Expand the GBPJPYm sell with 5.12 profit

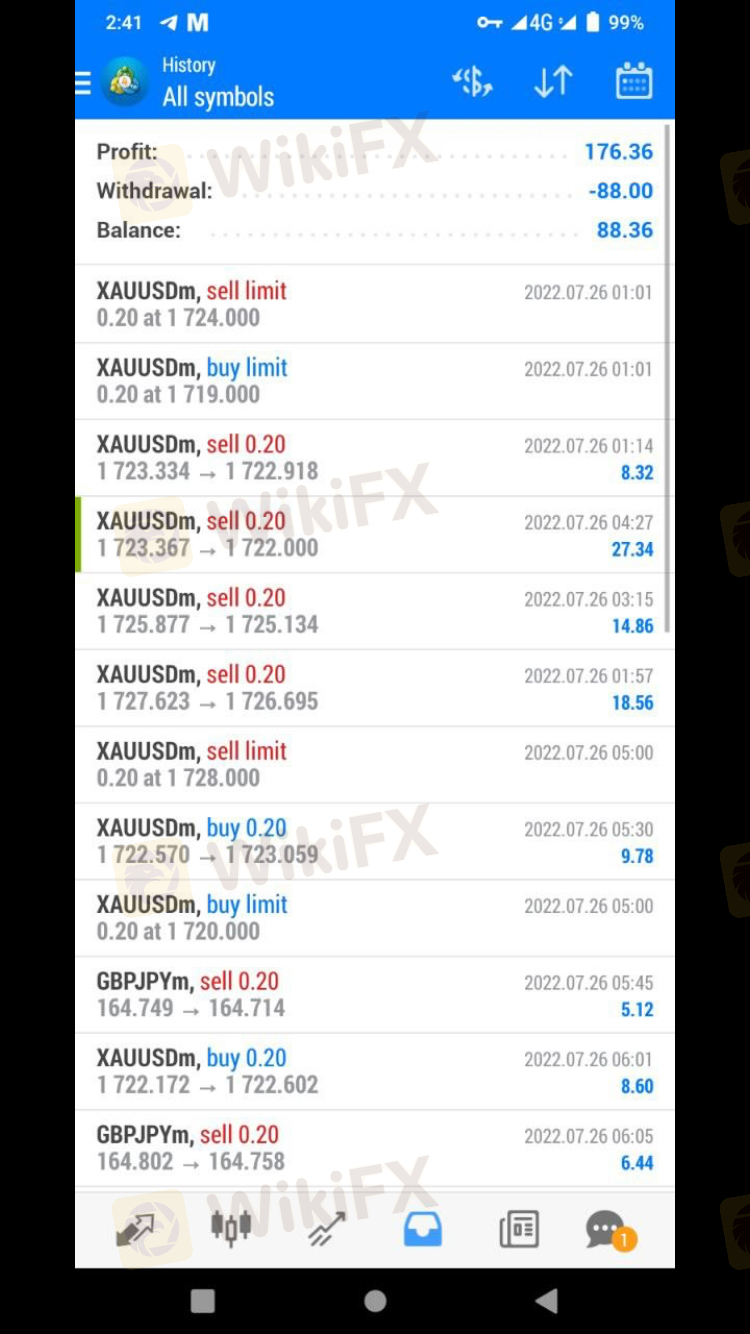(370, 995)
